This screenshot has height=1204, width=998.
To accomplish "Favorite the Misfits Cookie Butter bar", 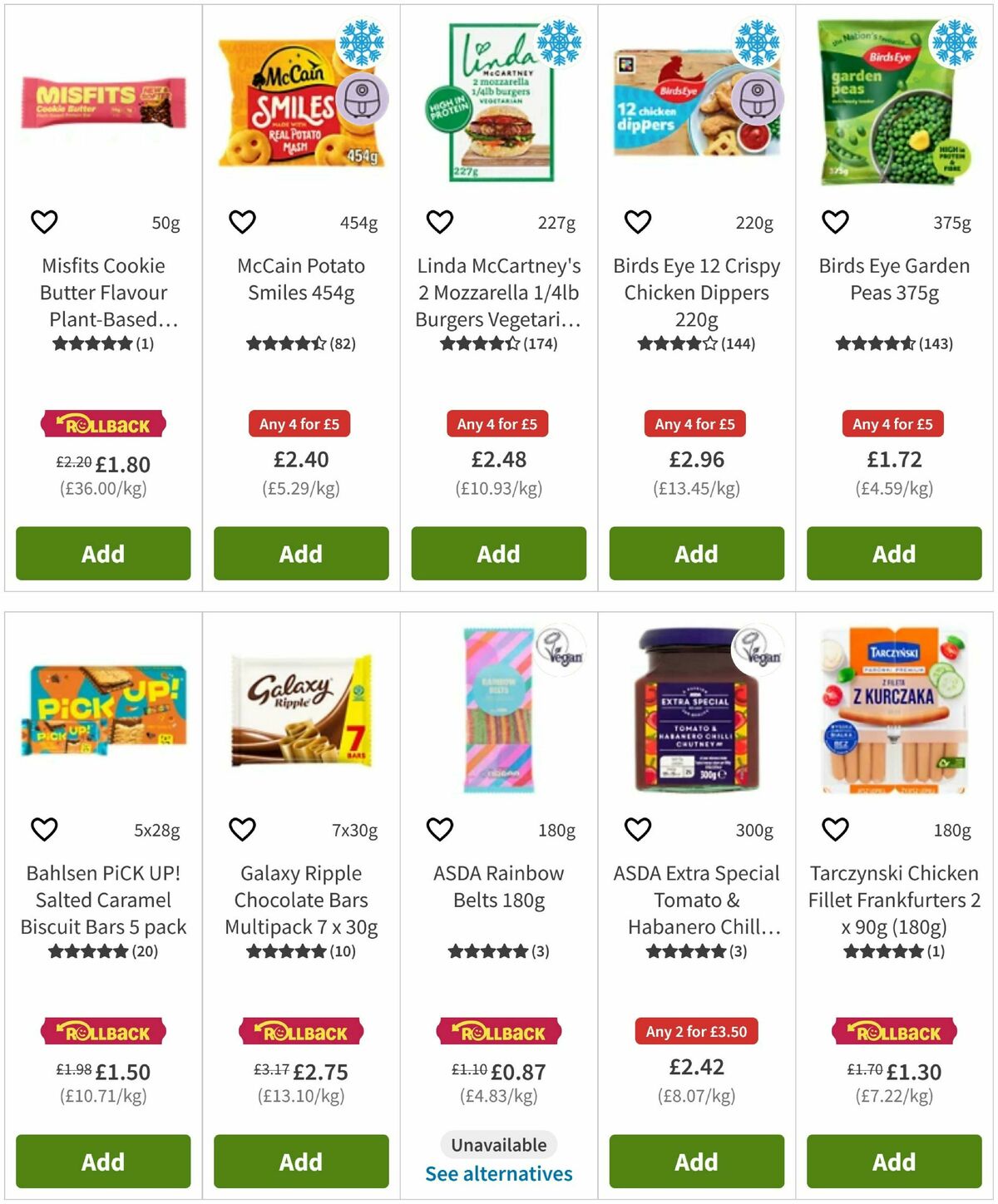I will [x=44, y=222].
